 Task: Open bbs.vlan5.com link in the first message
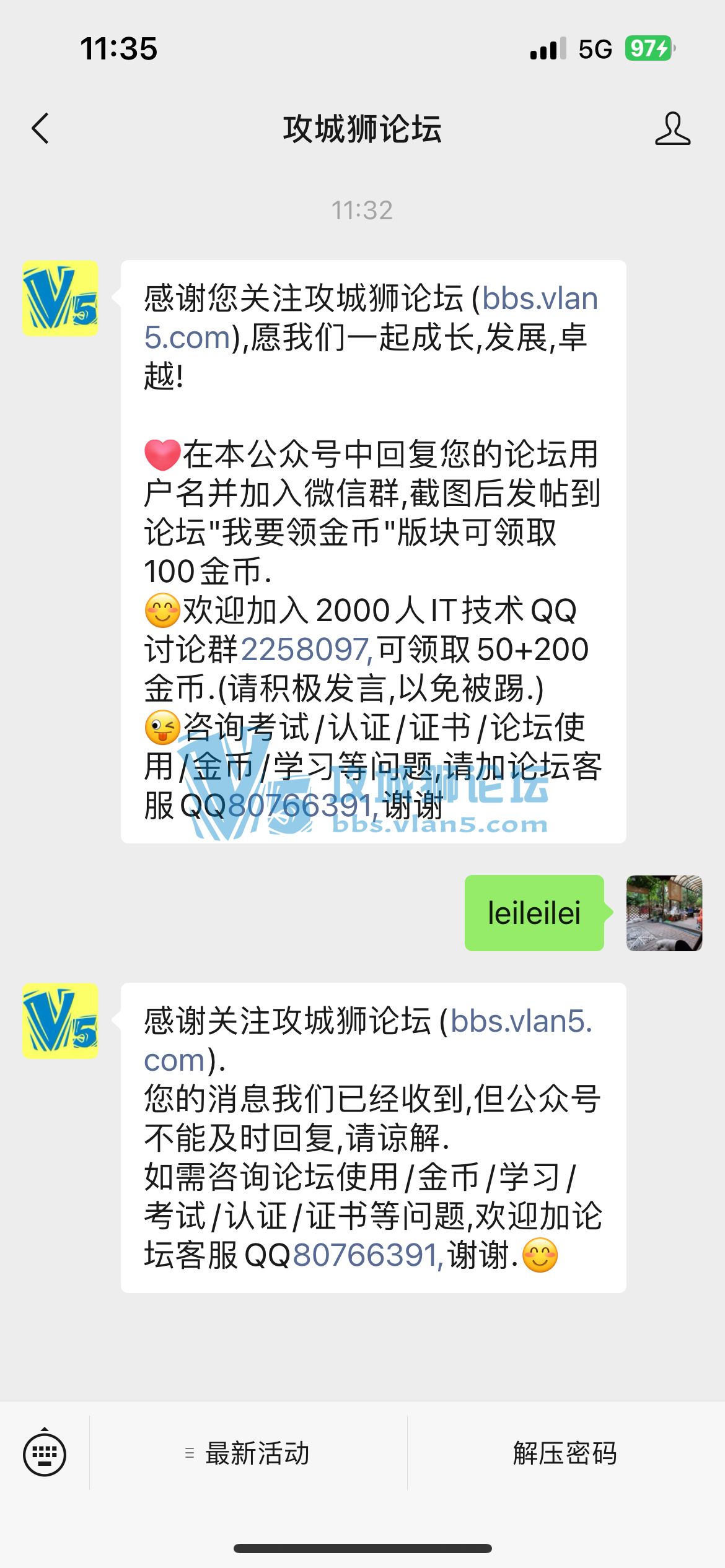(539, 299)
